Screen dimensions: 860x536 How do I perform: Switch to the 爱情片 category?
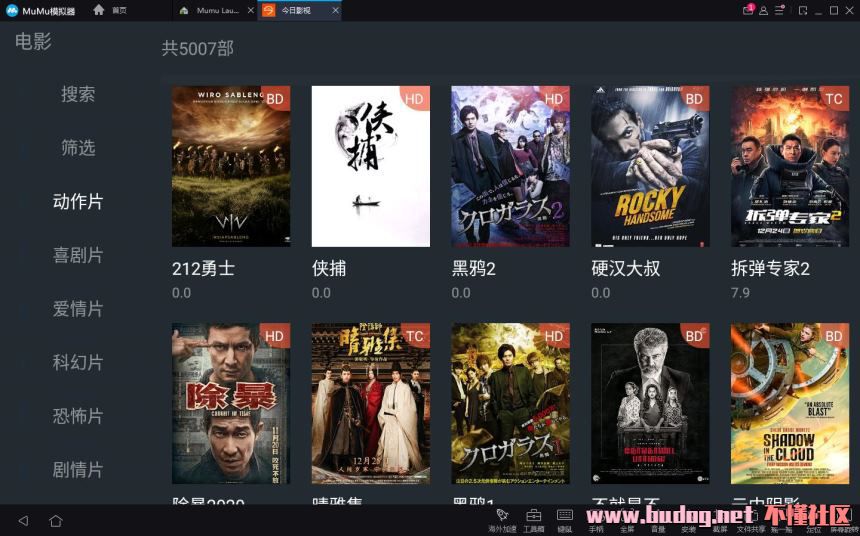tap(78, 309)
